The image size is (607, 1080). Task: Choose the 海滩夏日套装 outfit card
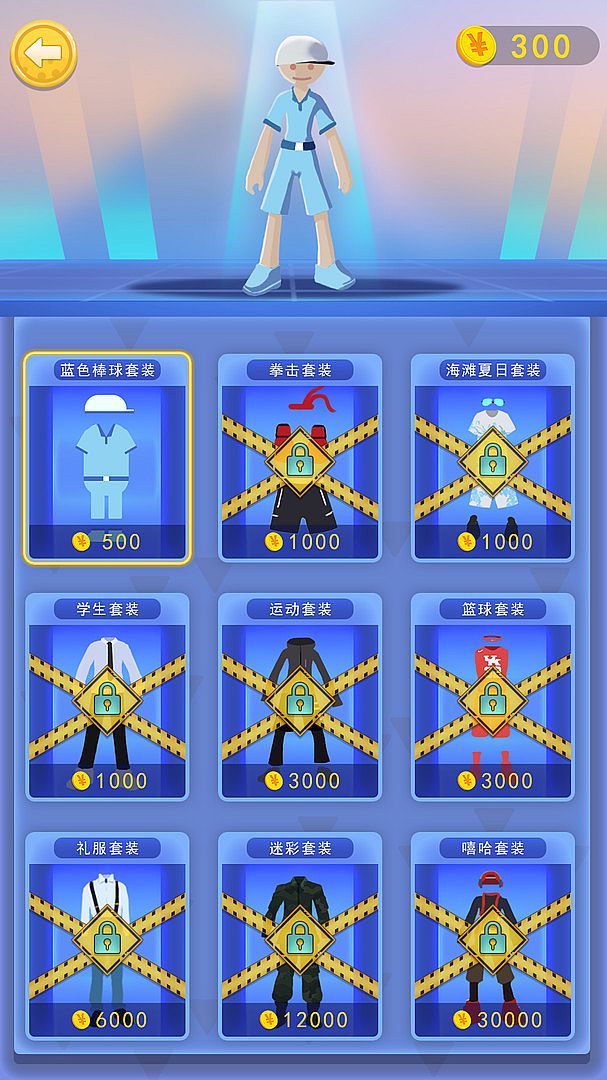[493, 457]
